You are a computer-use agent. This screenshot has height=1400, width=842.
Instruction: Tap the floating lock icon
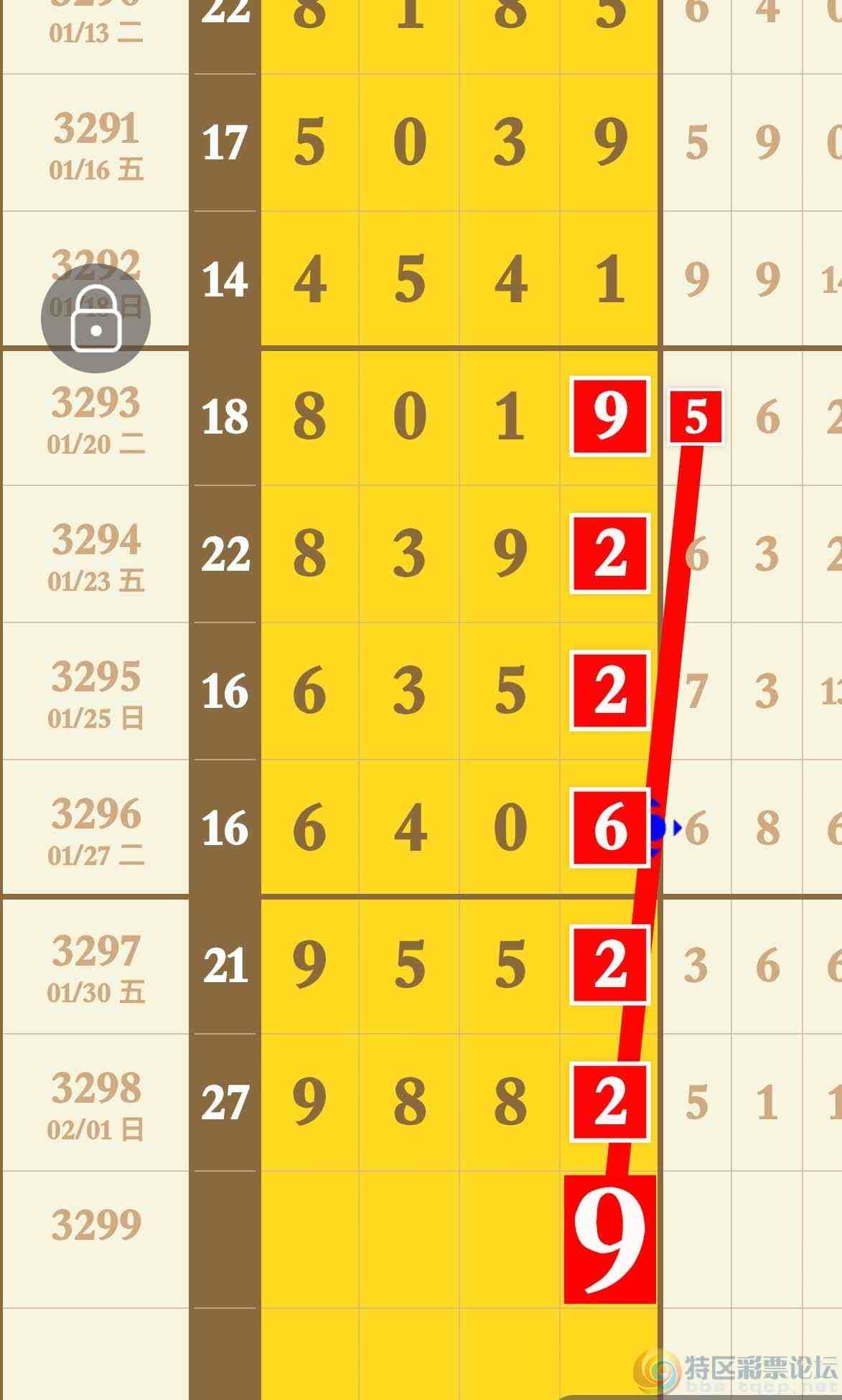coord(95,319)
